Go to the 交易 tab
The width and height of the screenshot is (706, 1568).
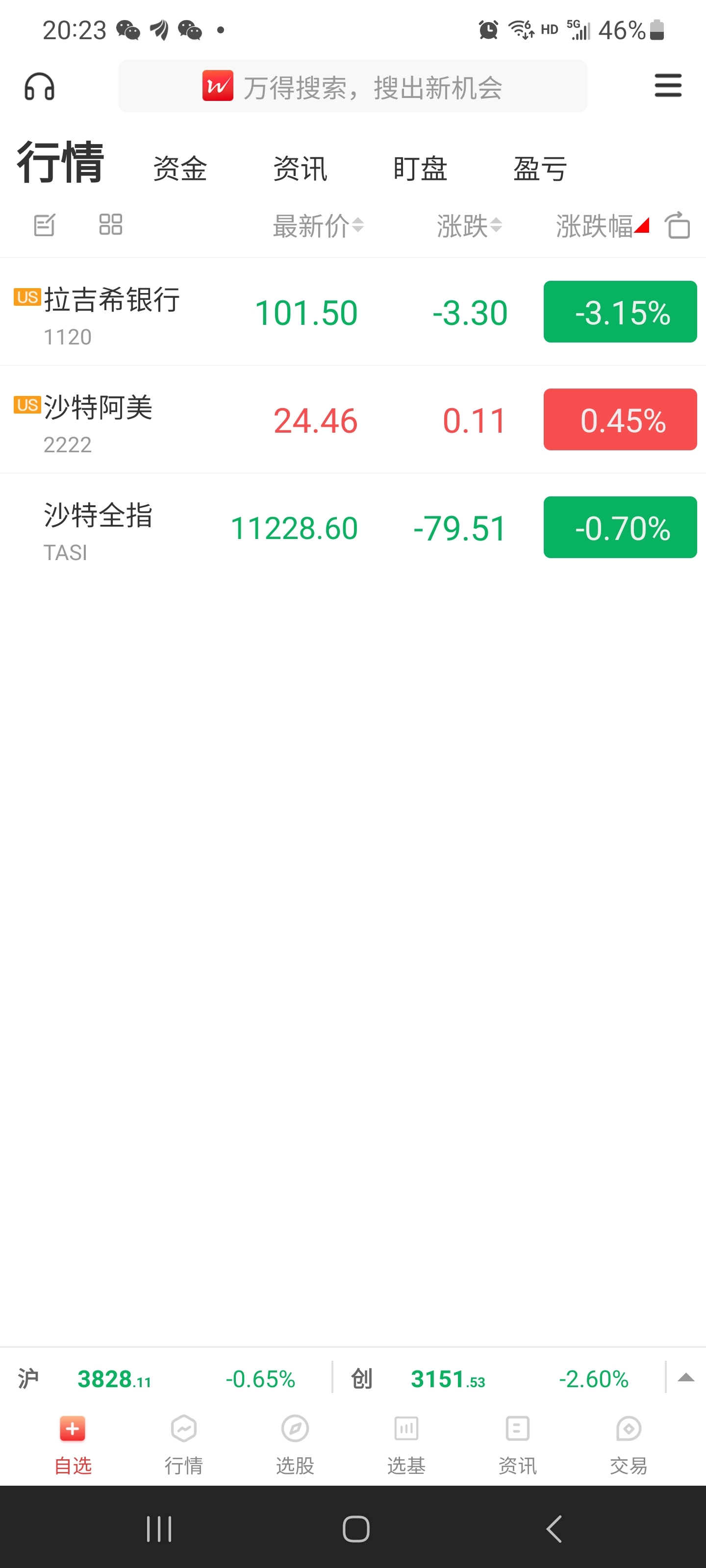[628, 1445]
